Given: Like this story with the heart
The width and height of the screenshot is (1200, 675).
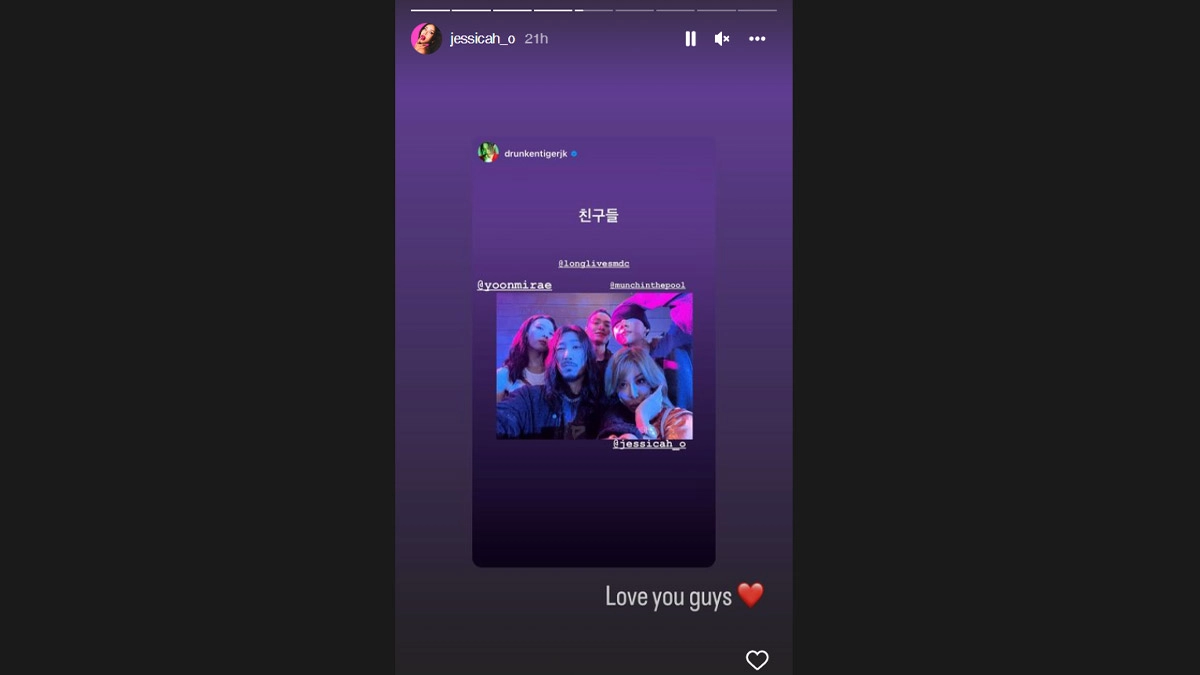Looking at the screenshot, I should 757,660.
